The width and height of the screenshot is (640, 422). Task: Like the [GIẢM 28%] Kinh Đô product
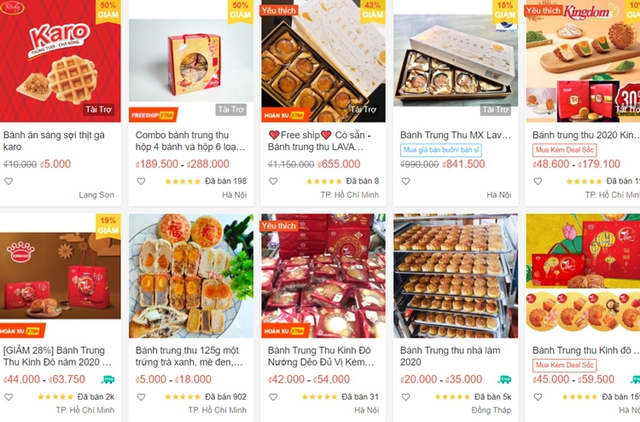point(8,396)
